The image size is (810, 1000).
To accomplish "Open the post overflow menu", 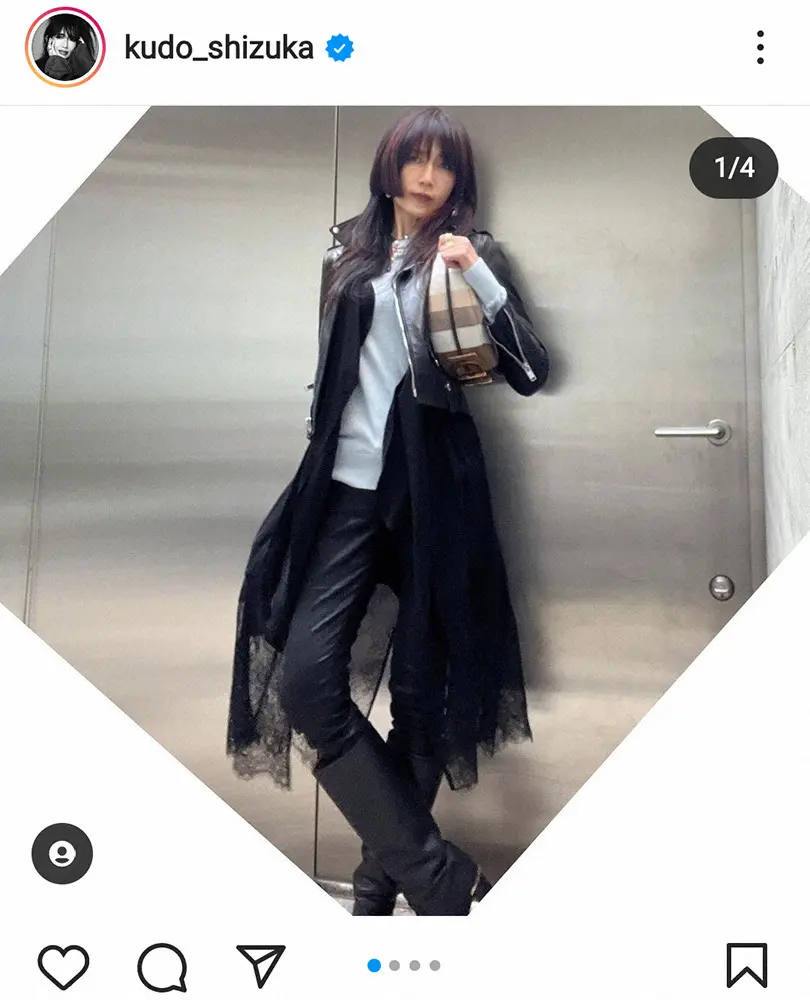I will click(761, 47).
